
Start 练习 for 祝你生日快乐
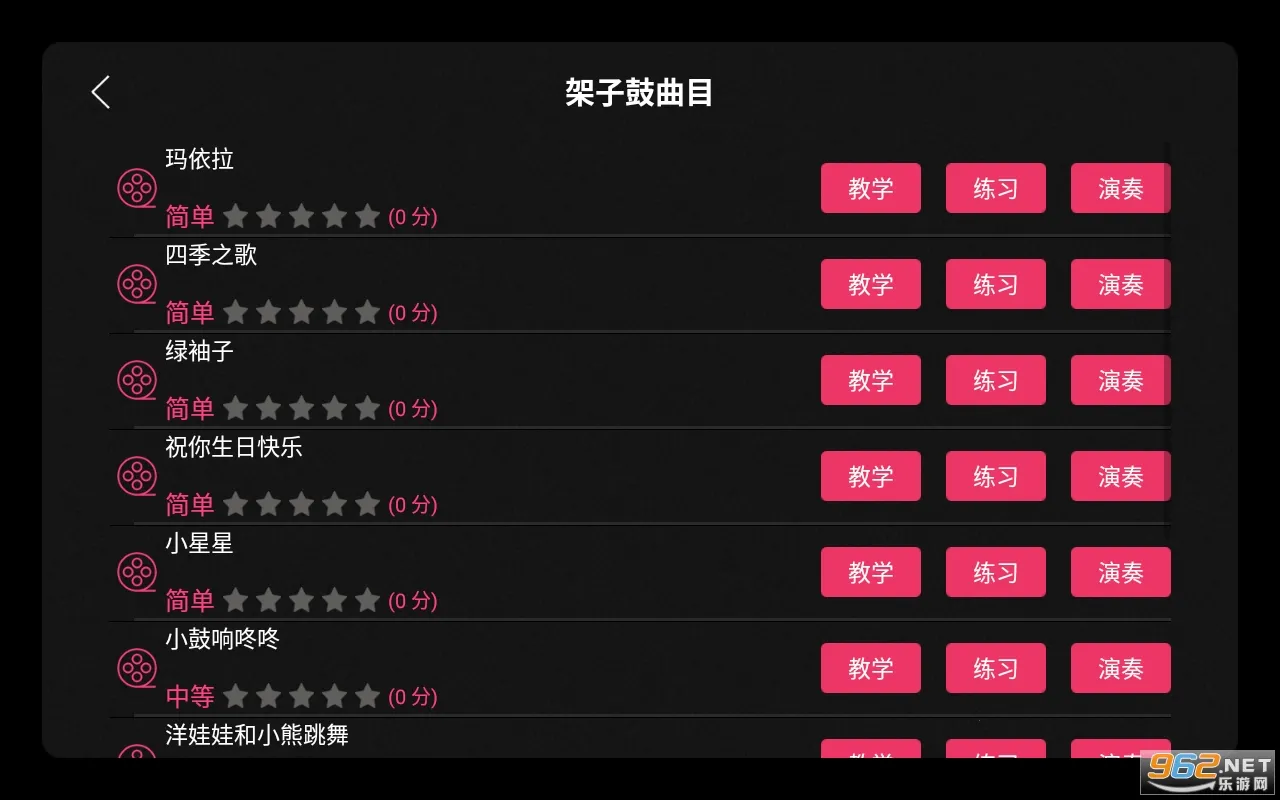click(995, 476)
